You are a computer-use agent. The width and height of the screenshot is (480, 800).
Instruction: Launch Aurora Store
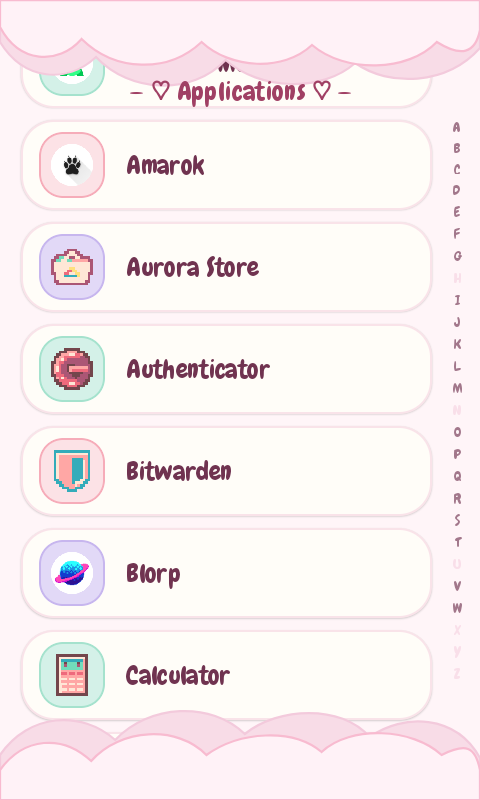pos(226,267)
